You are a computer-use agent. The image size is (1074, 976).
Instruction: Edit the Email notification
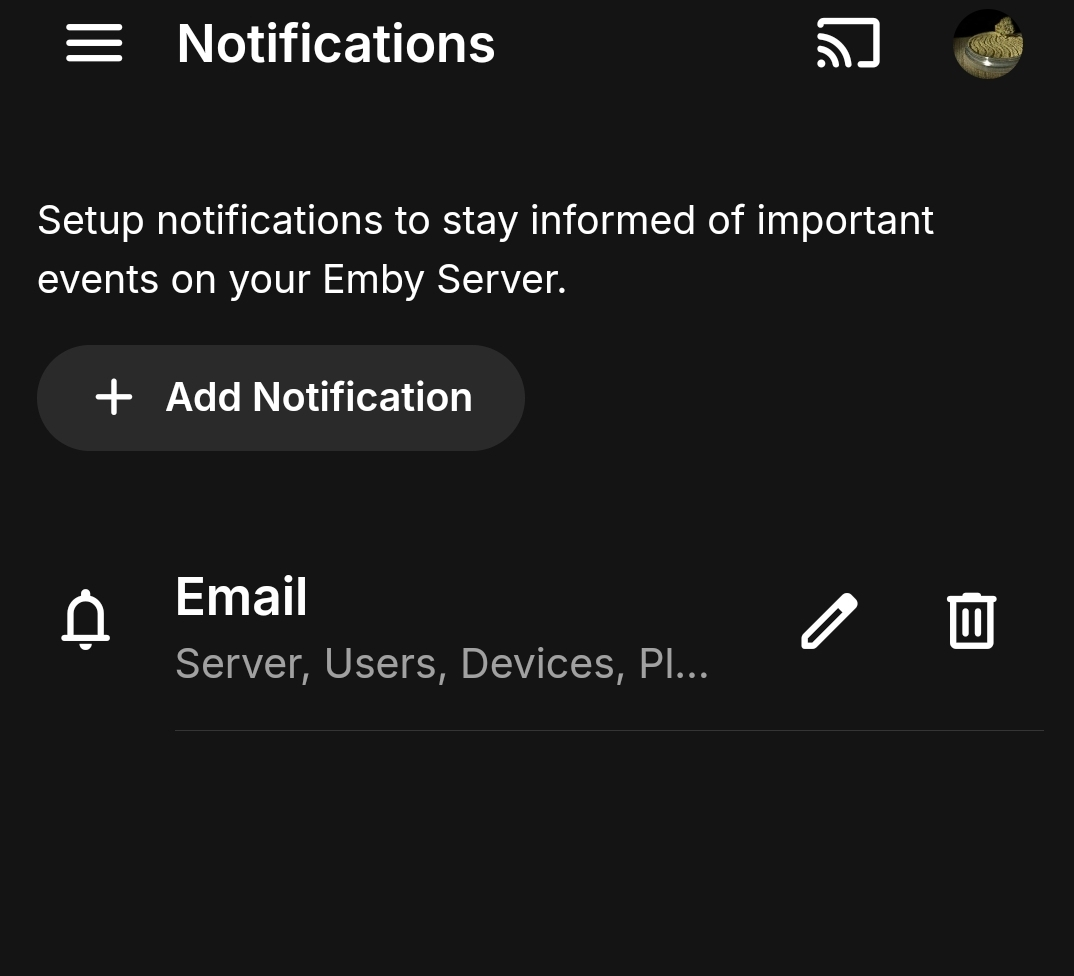pyautogui.click(x=829, y=622)
